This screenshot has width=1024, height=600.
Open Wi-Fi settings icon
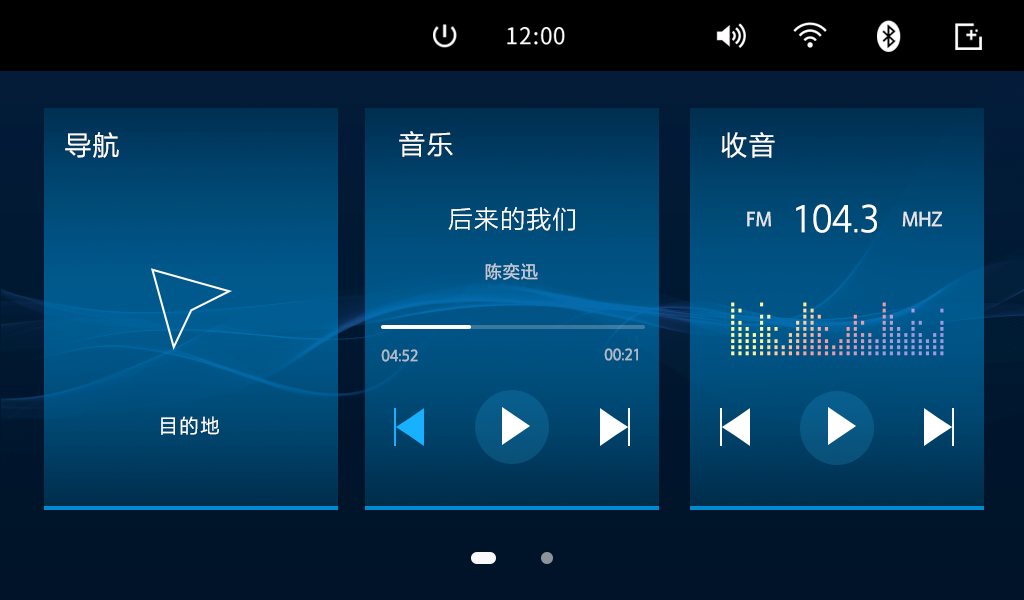810,35
